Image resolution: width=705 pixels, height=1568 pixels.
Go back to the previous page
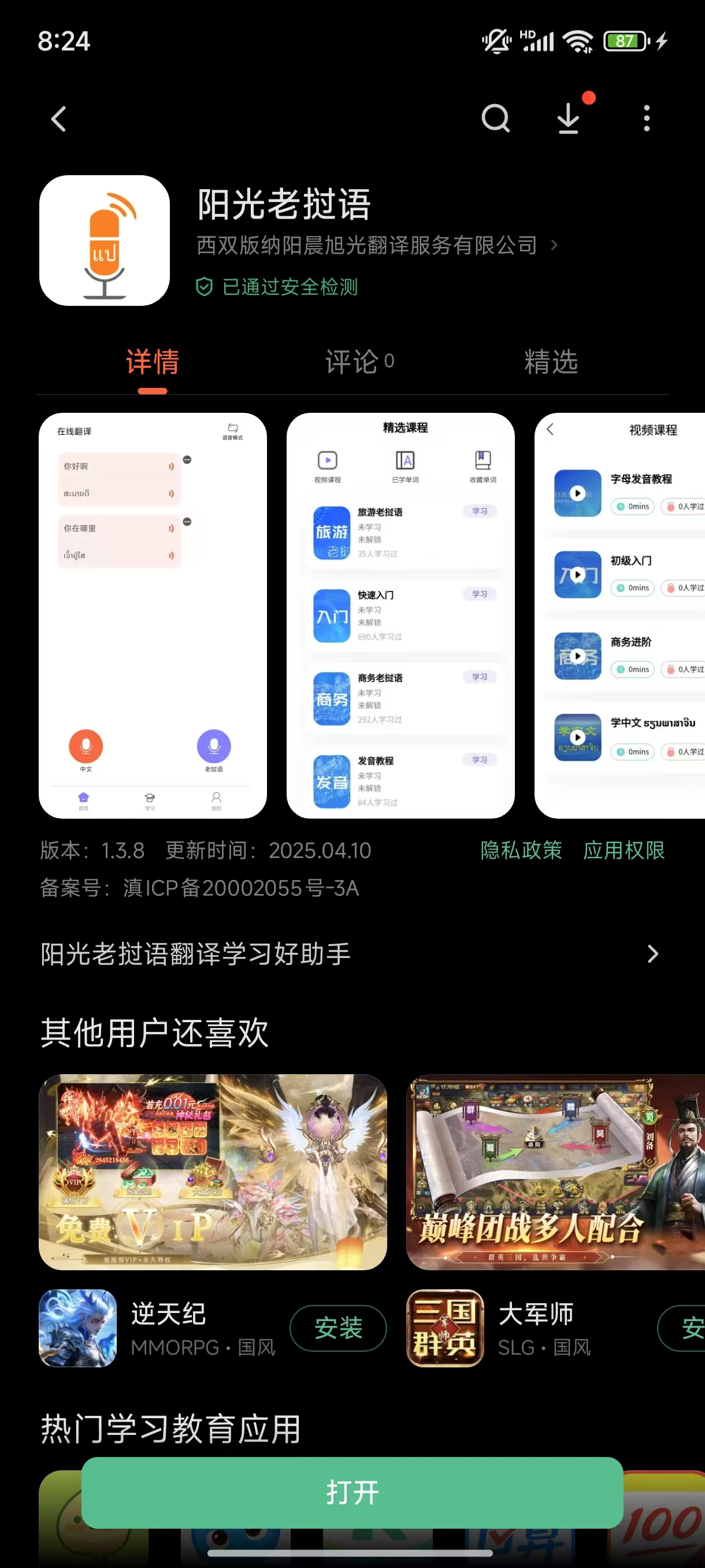[58, 119]
